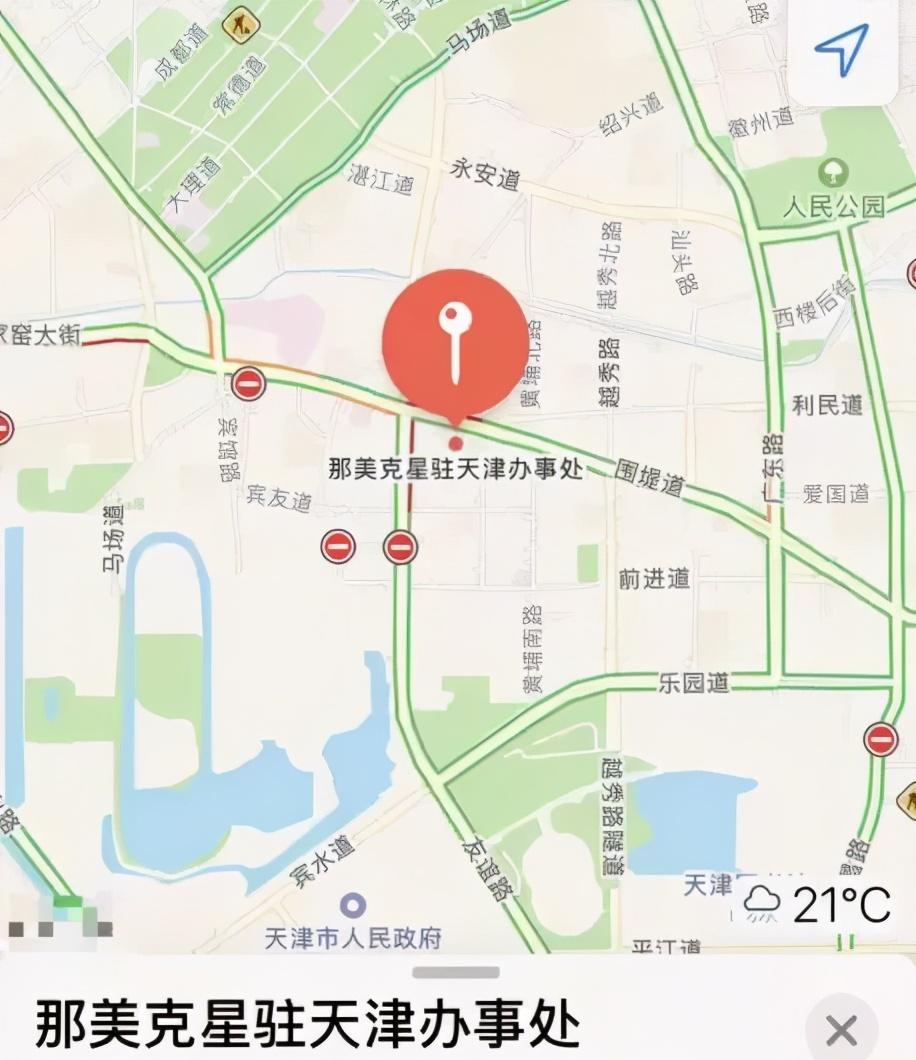916x1060 pixels.
Task: Close the 那美克星驻天津办事处 place card
Action: click(841, 1029)
